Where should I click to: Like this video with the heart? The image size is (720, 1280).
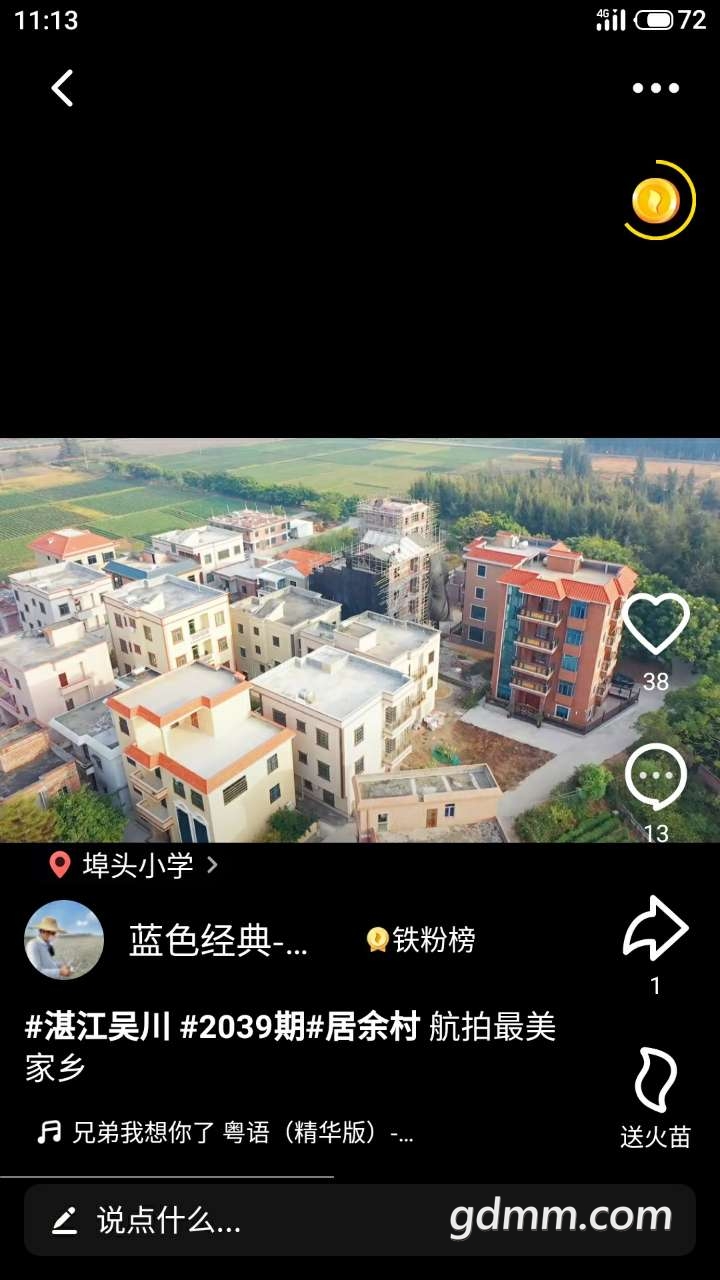(x=656, y=626)
